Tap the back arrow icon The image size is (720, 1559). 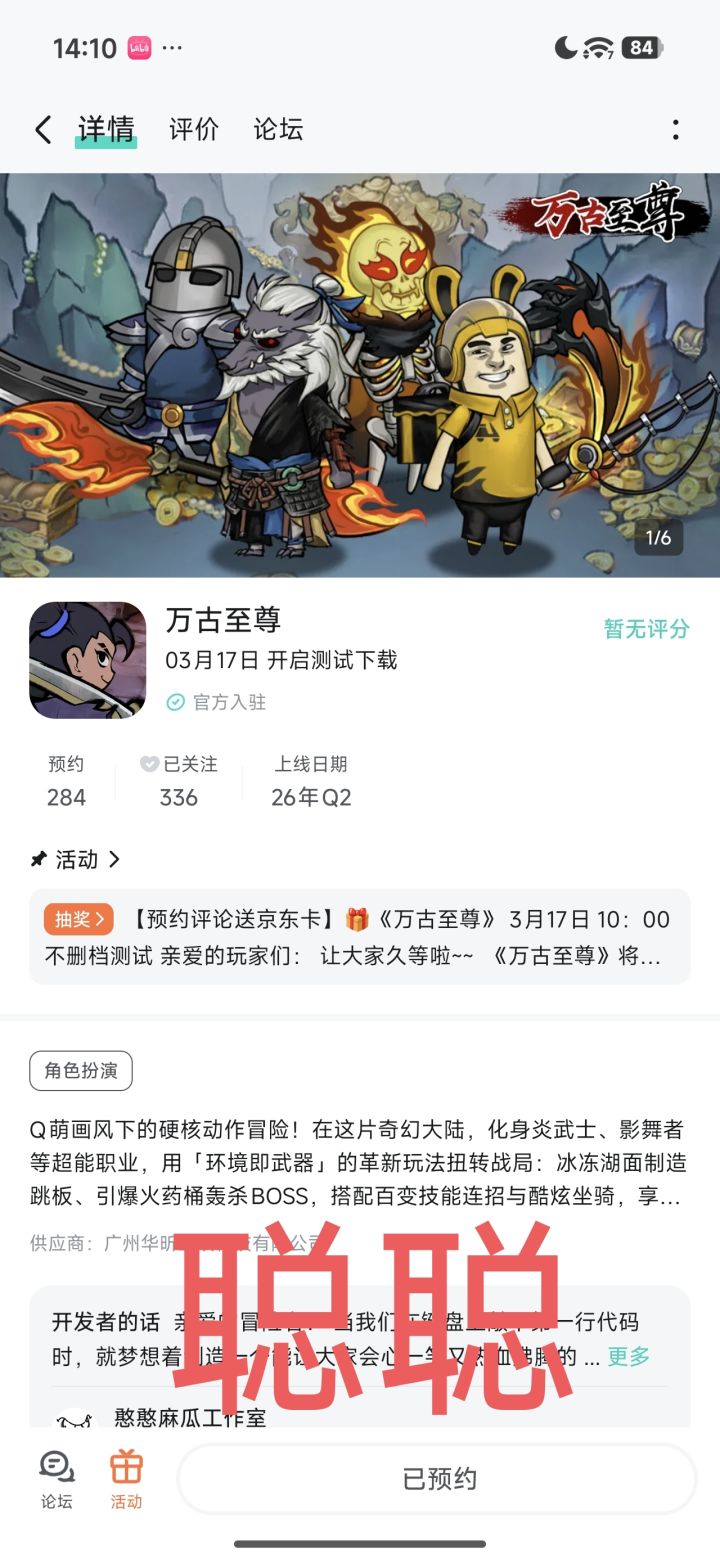(x=42, y=129)
